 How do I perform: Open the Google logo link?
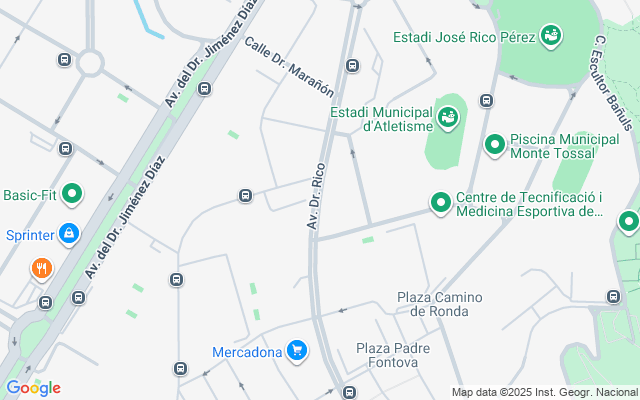click(x=33, y=388)
